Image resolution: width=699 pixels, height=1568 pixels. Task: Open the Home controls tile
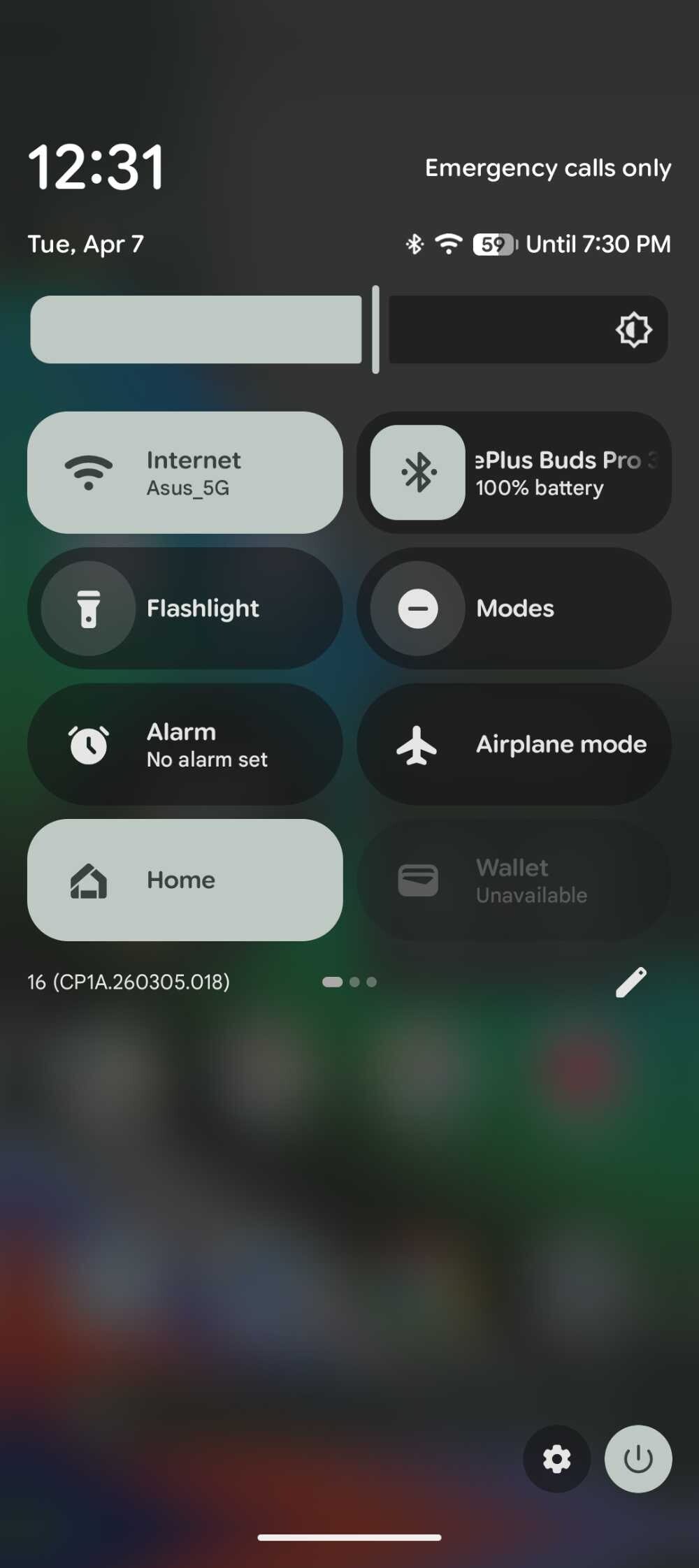[185, 880]
